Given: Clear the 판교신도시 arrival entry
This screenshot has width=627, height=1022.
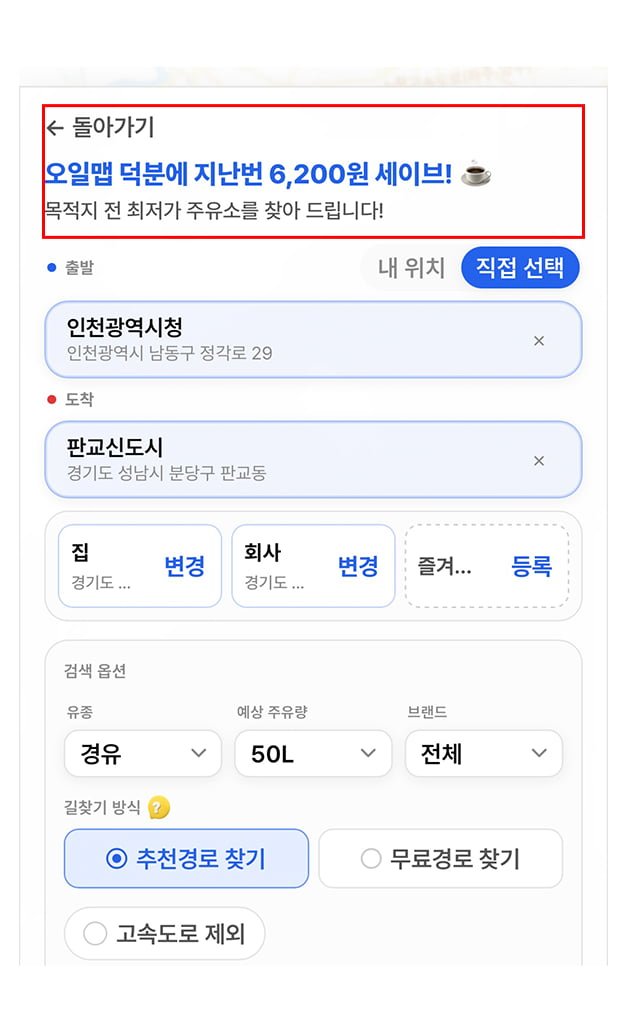Looking at the screenshot, I should click(x=539, y=461).
